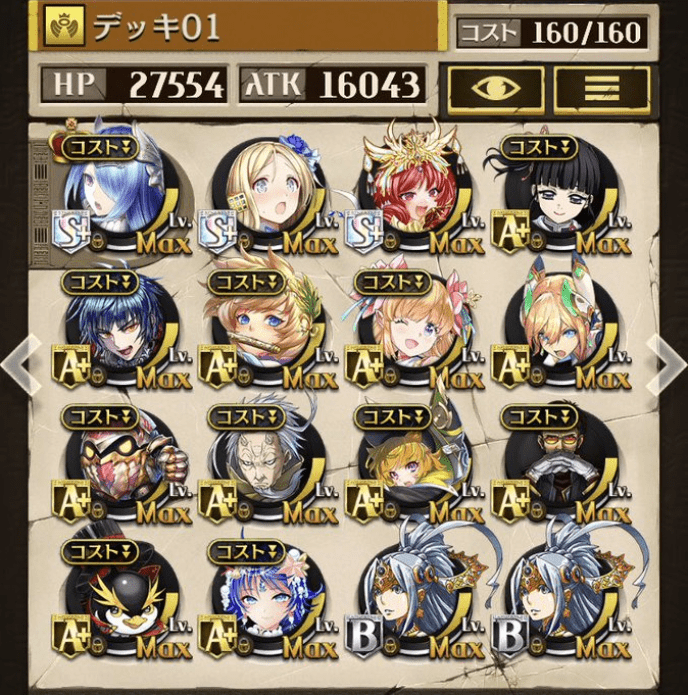The height and width of the screenshot is (695, 688).
Task: Open the list menu button
Action: click(601, 89)
